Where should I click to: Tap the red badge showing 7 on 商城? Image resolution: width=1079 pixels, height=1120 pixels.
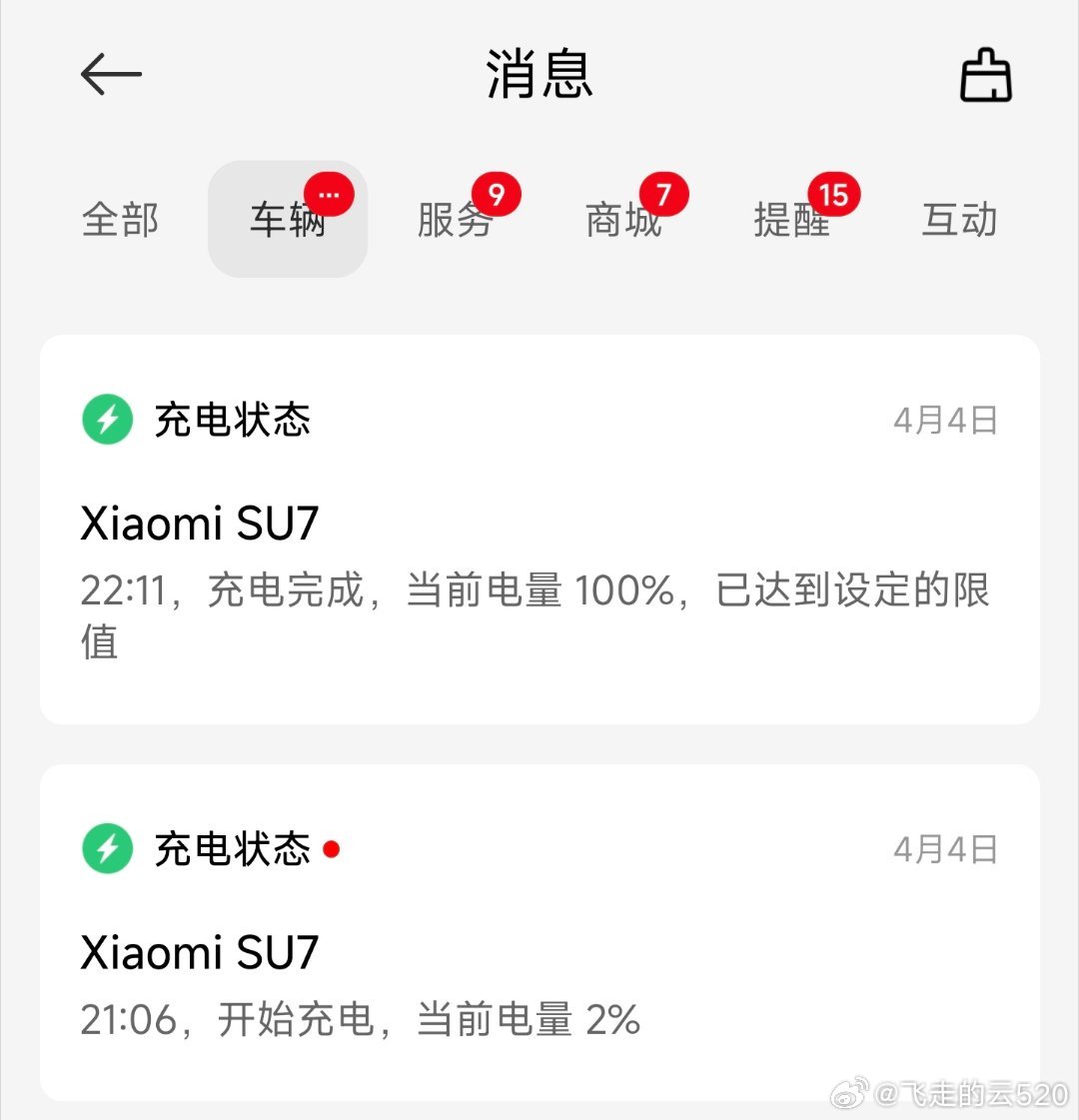pos(665,195)
